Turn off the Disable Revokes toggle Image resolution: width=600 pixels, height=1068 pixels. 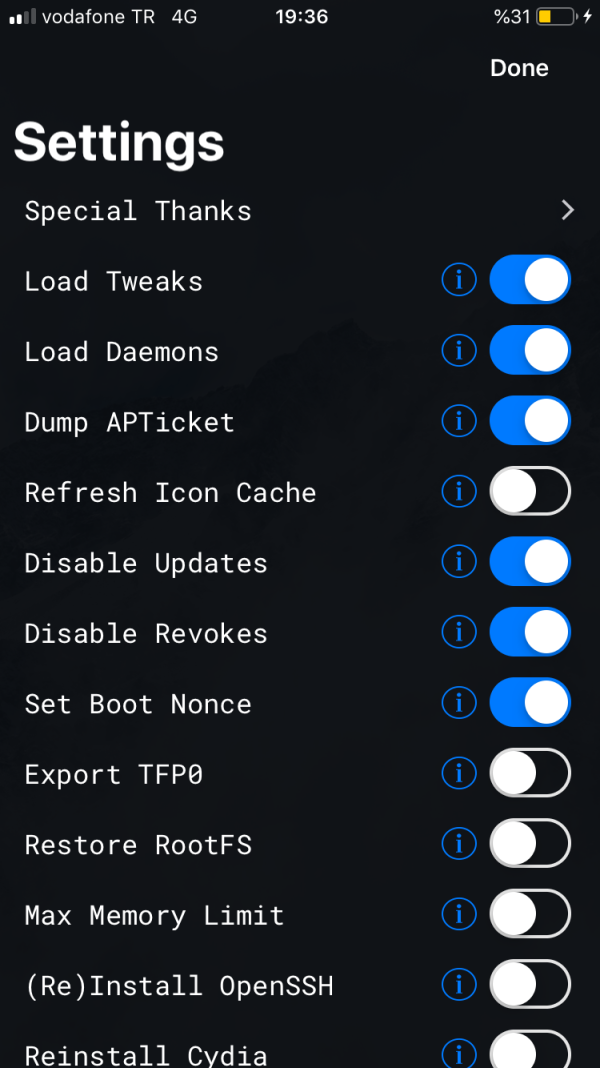coord(529,633)
